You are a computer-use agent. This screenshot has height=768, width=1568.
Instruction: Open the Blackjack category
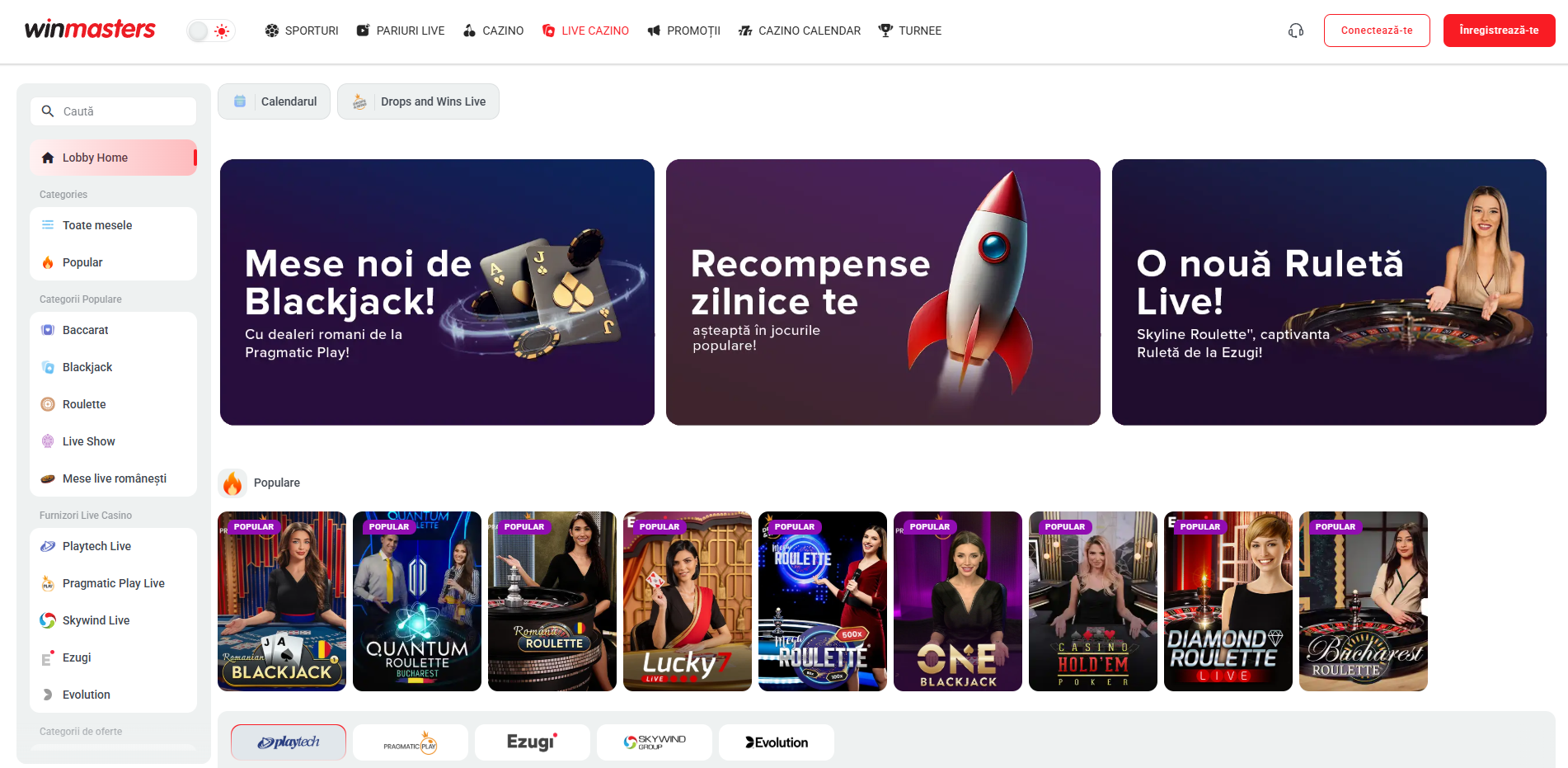pos(87,367)
